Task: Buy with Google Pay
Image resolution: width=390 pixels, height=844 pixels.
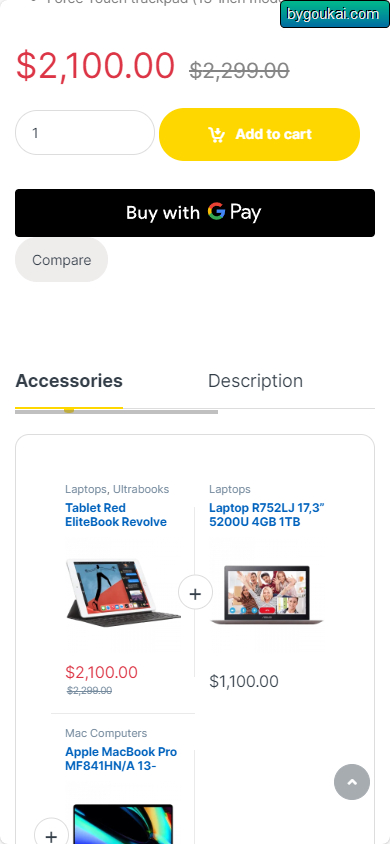Action: [195, 213]
